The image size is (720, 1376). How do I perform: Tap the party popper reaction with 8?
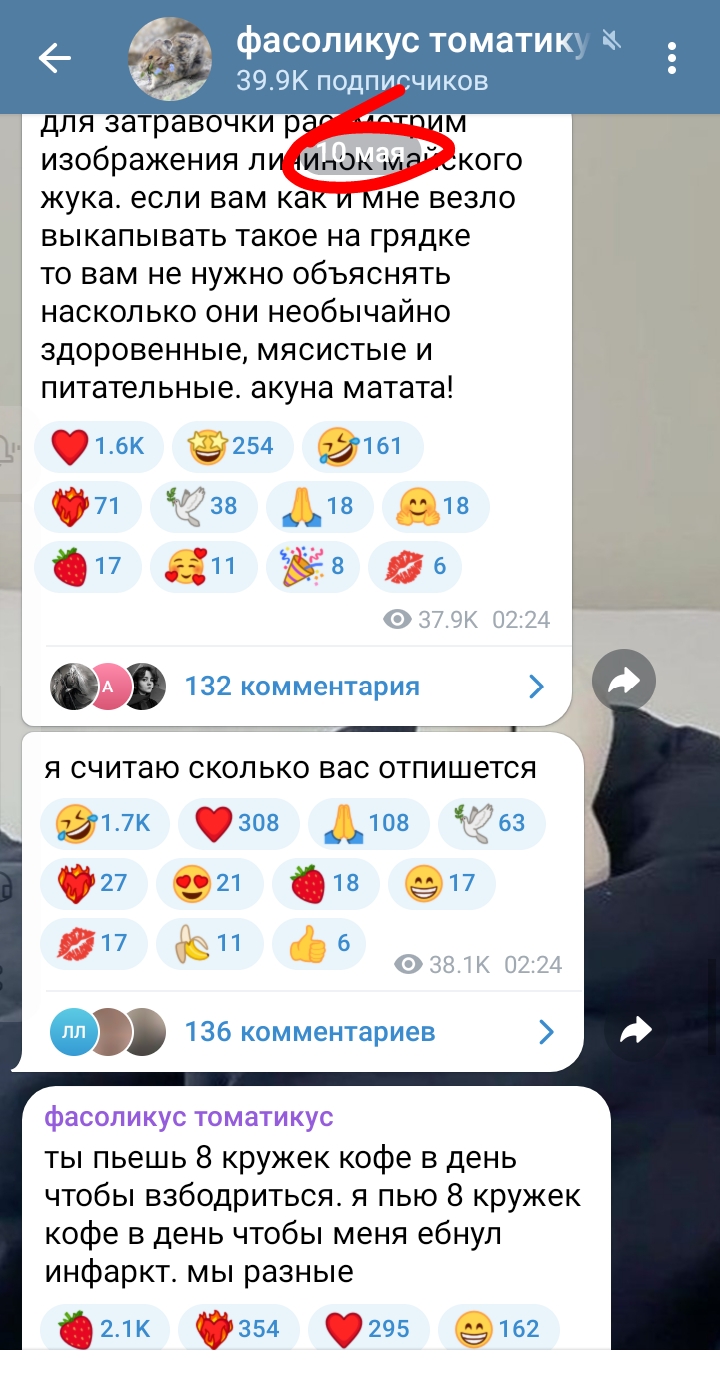click(312, 566)
